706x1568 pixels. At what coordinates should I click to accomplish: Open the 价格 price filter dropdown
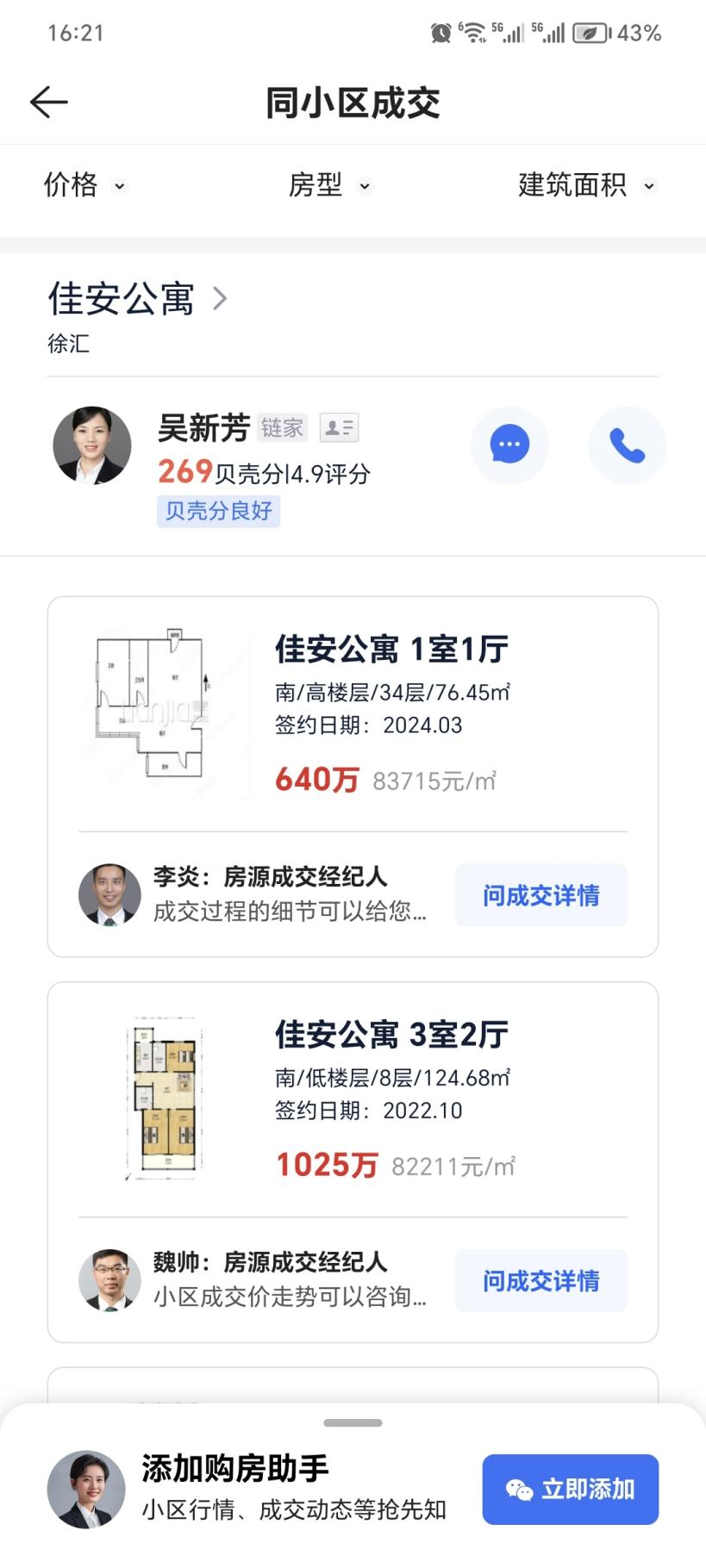[83, 185]
